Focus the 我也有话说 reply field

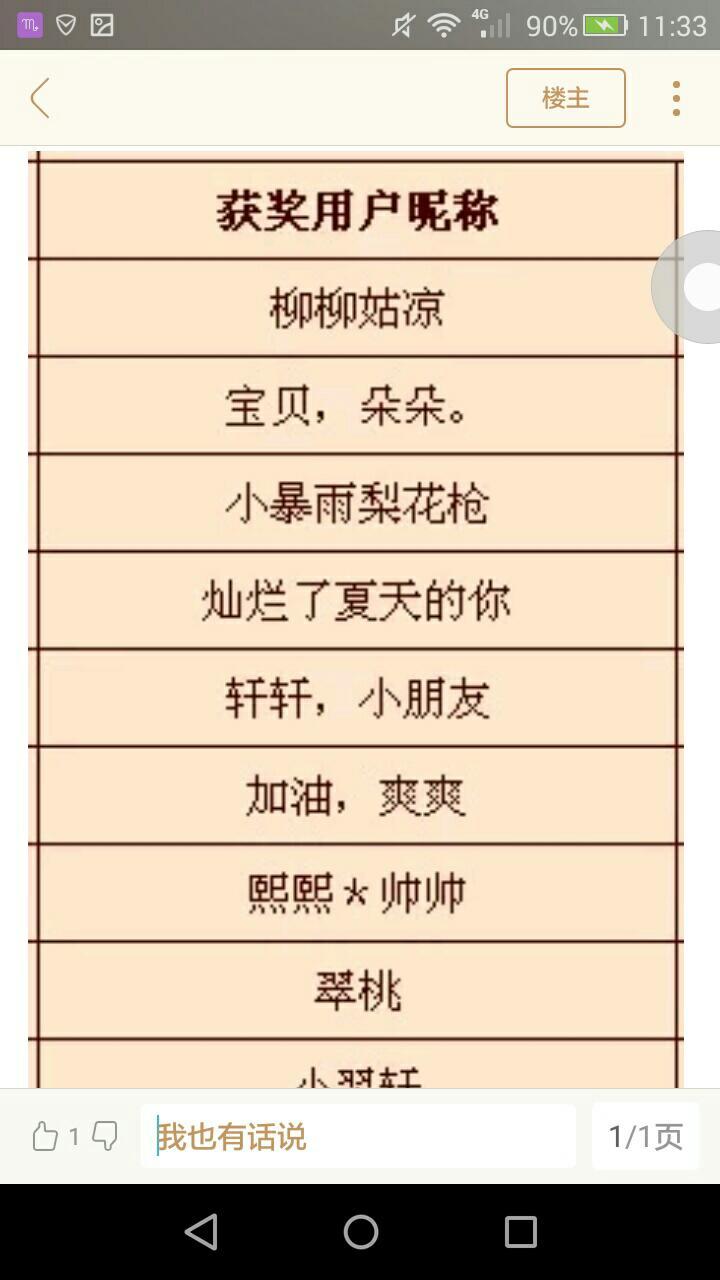358,1136
